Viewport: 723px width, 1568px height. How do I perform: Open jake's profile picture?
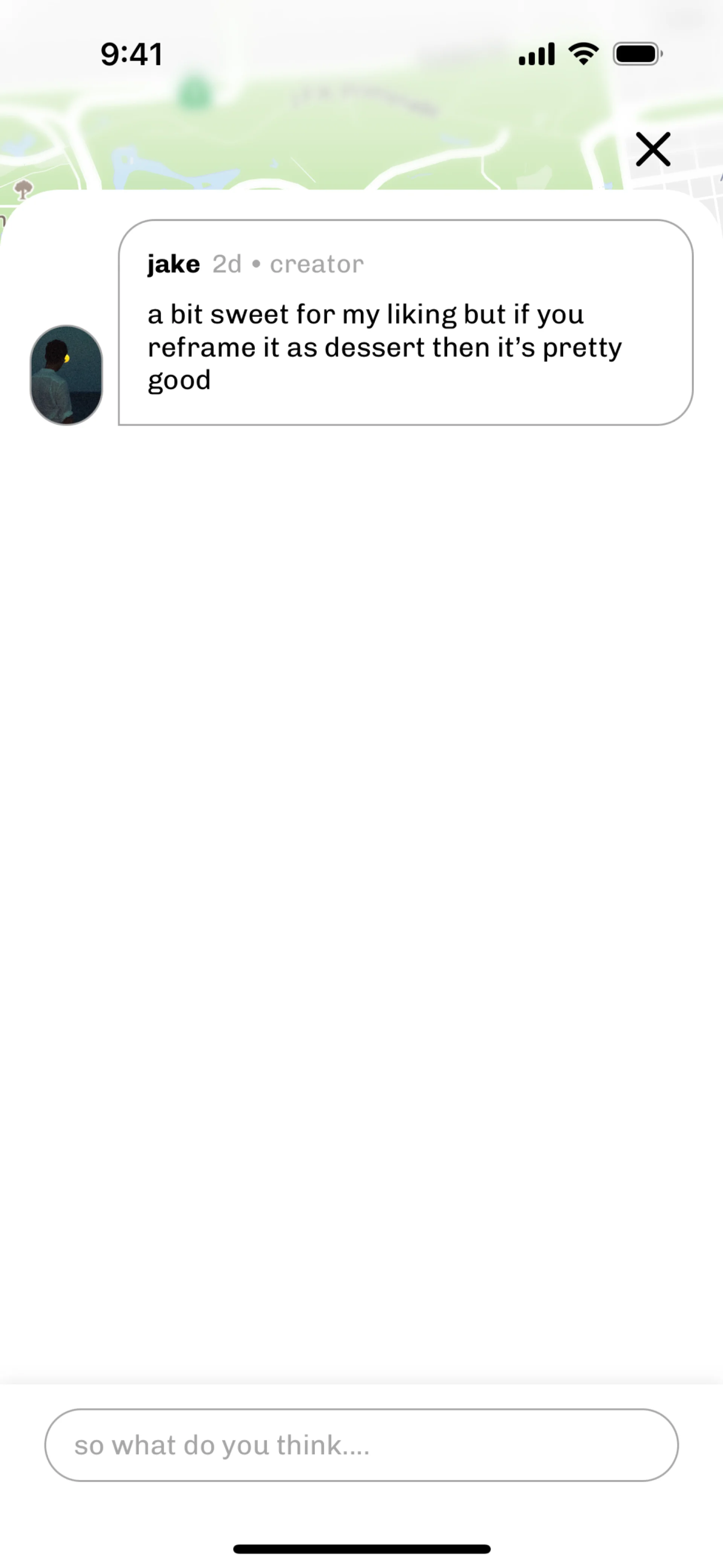(66, 375)
